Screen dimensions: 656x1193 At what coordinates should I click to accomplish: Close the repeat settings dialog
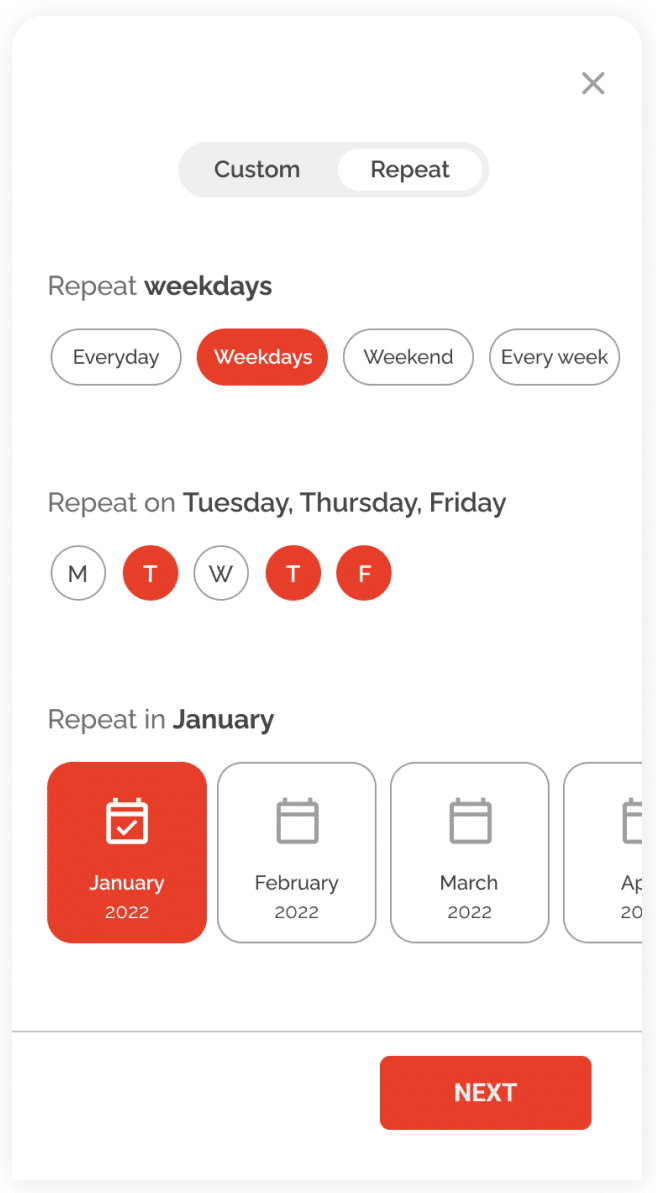(x=593, y=83)
